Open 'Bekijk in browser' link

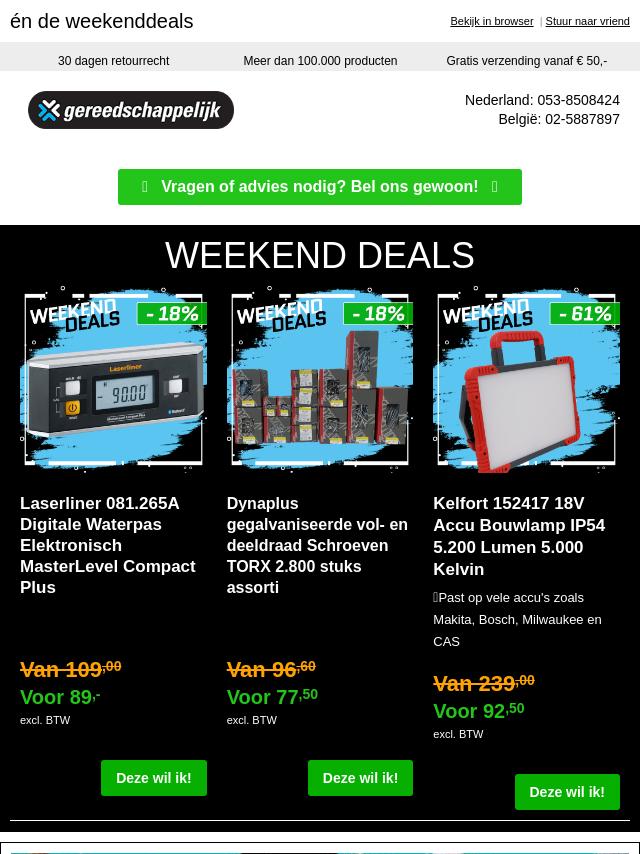491,21
